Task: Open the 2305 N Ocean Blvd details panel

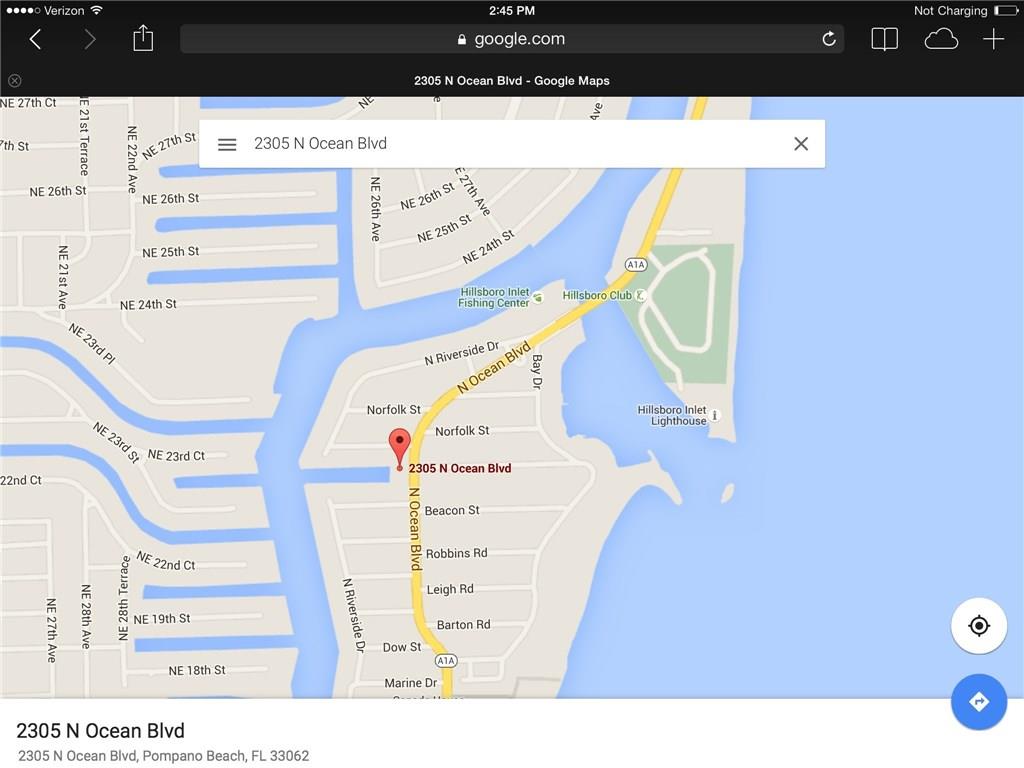Action: [400, 740]
